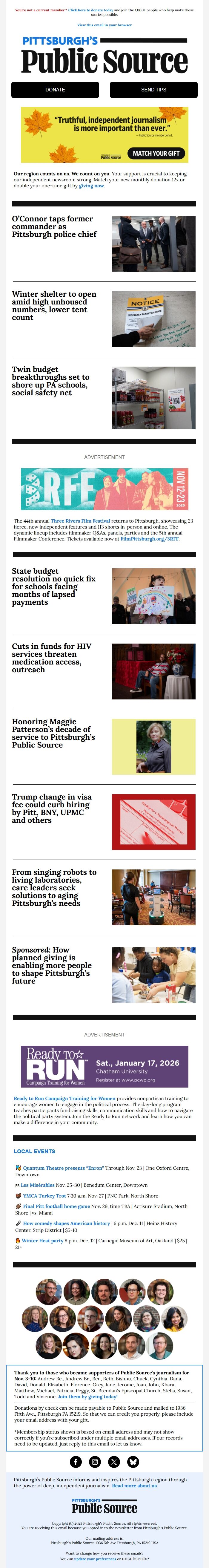The width and height of the screenshot is (209, 1568).
Task: Read the Winter shelter to open story
Action: pyautogui.click(x=54, y=306)
